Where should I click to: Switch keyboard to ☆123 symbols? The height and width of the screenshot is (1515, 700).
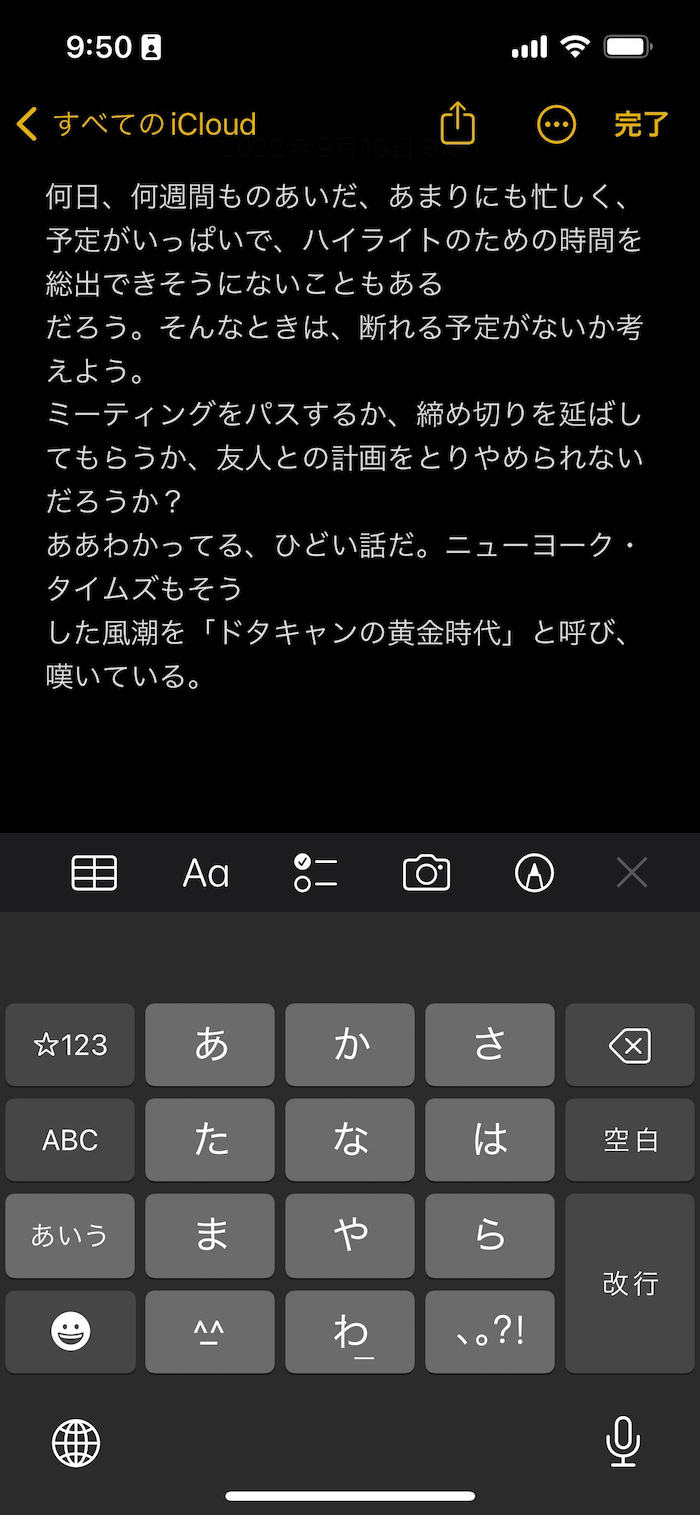point(70,1045)
